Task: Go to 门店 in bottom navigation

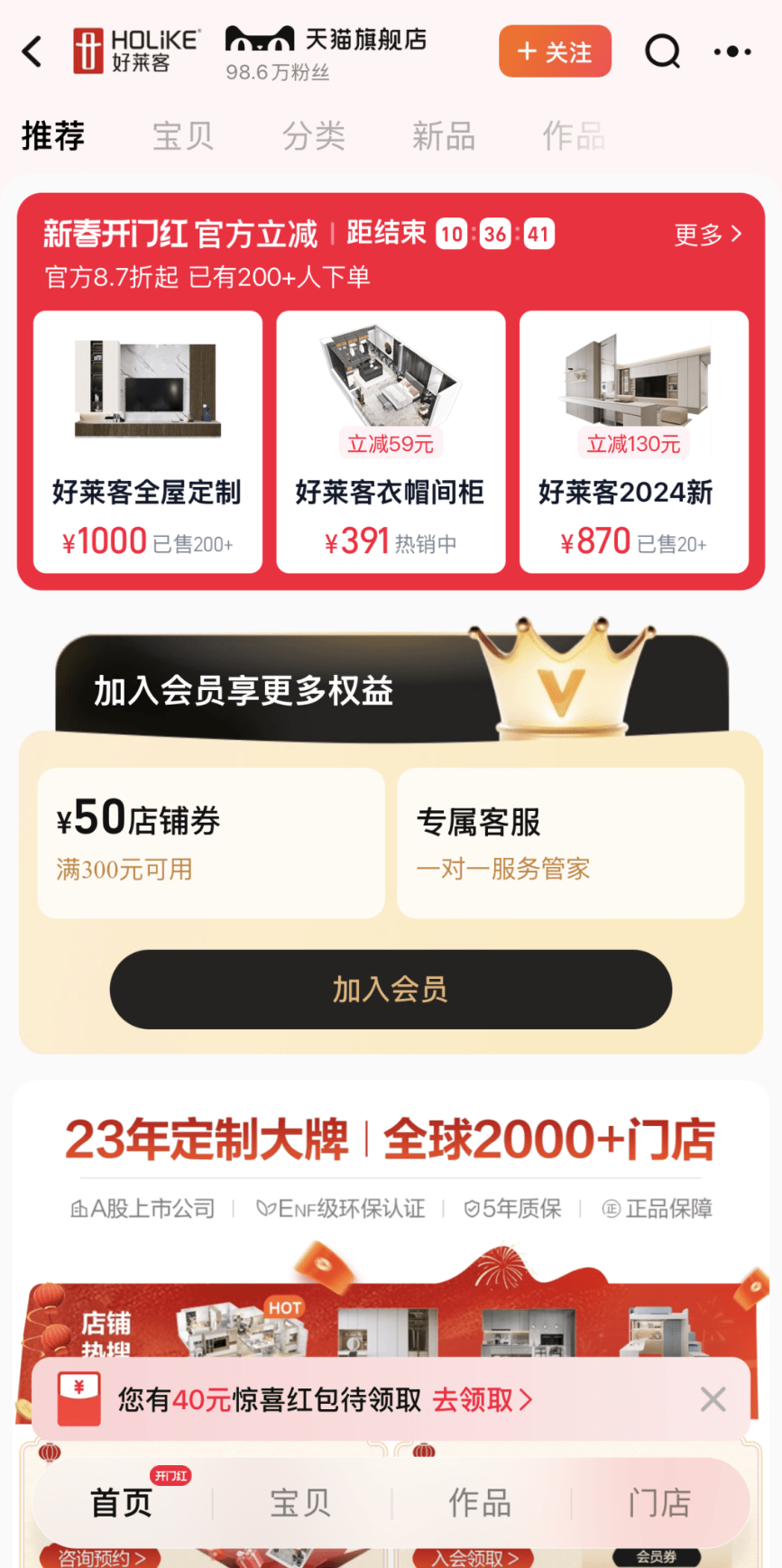Action: (x=659, y=1503)
